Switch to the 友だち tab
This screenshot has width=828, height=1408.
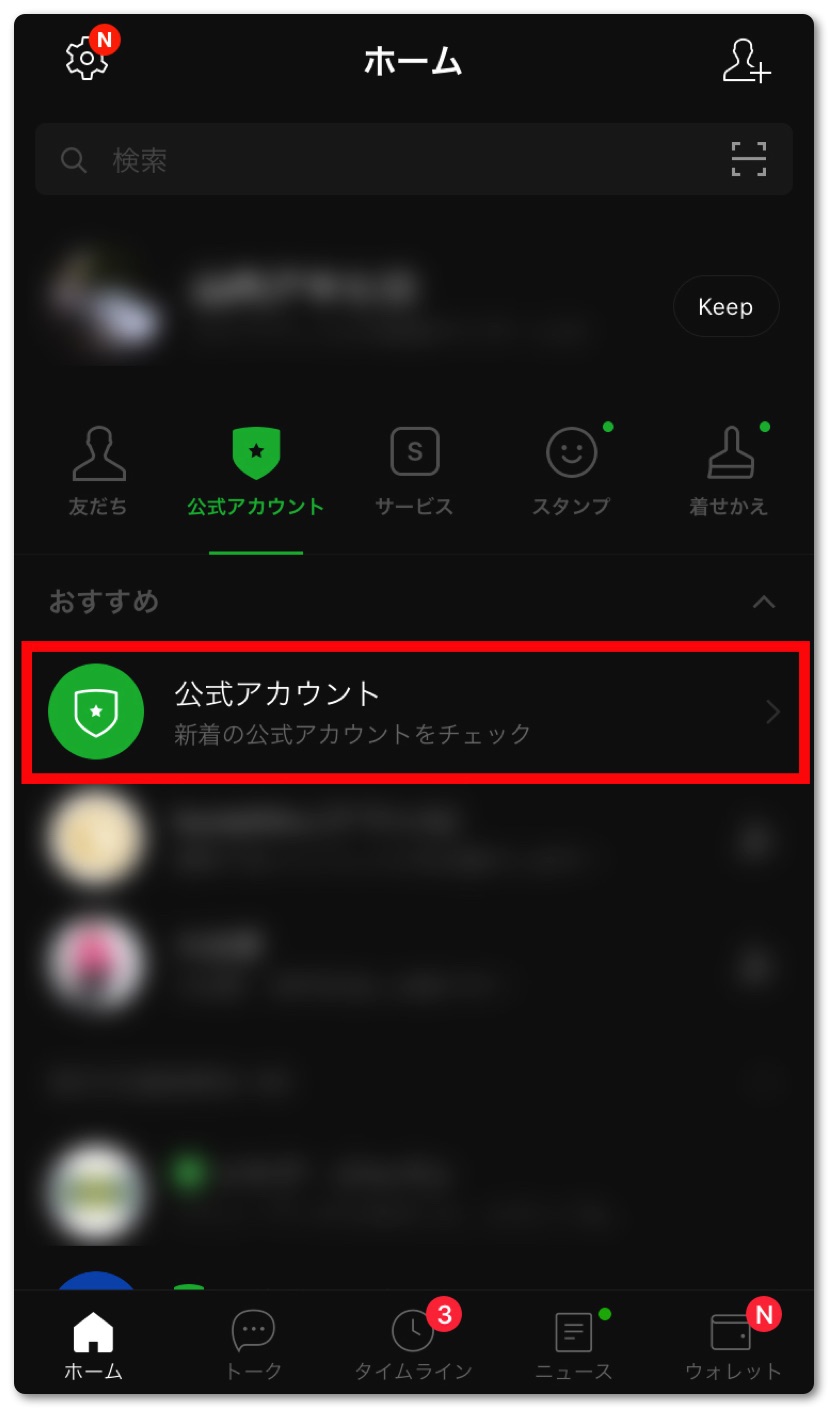point(98,472)
